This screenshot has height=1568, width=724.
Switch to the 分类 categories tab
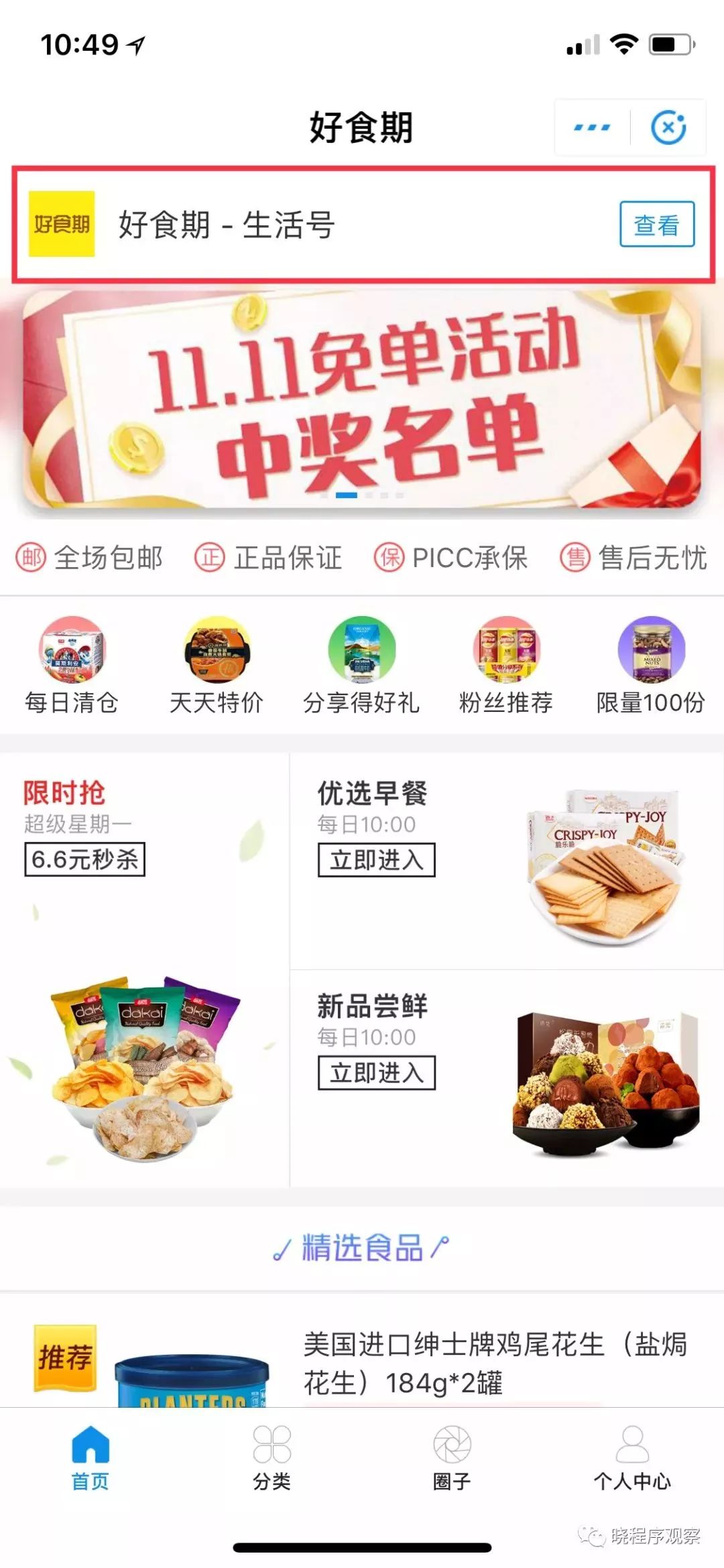[271, 1448]
